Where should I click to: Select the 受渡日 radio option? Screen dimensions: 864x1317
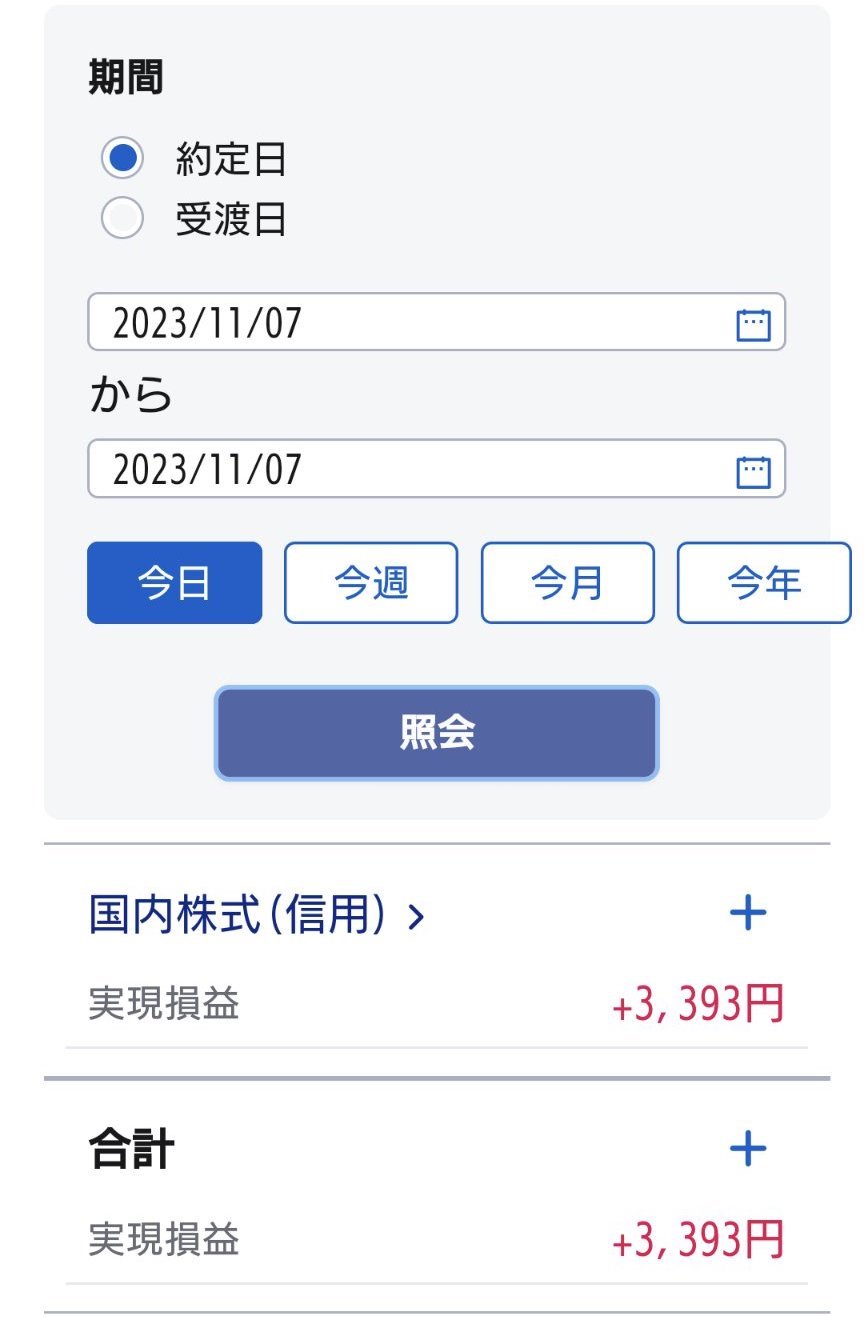click(x=123, y=219)
